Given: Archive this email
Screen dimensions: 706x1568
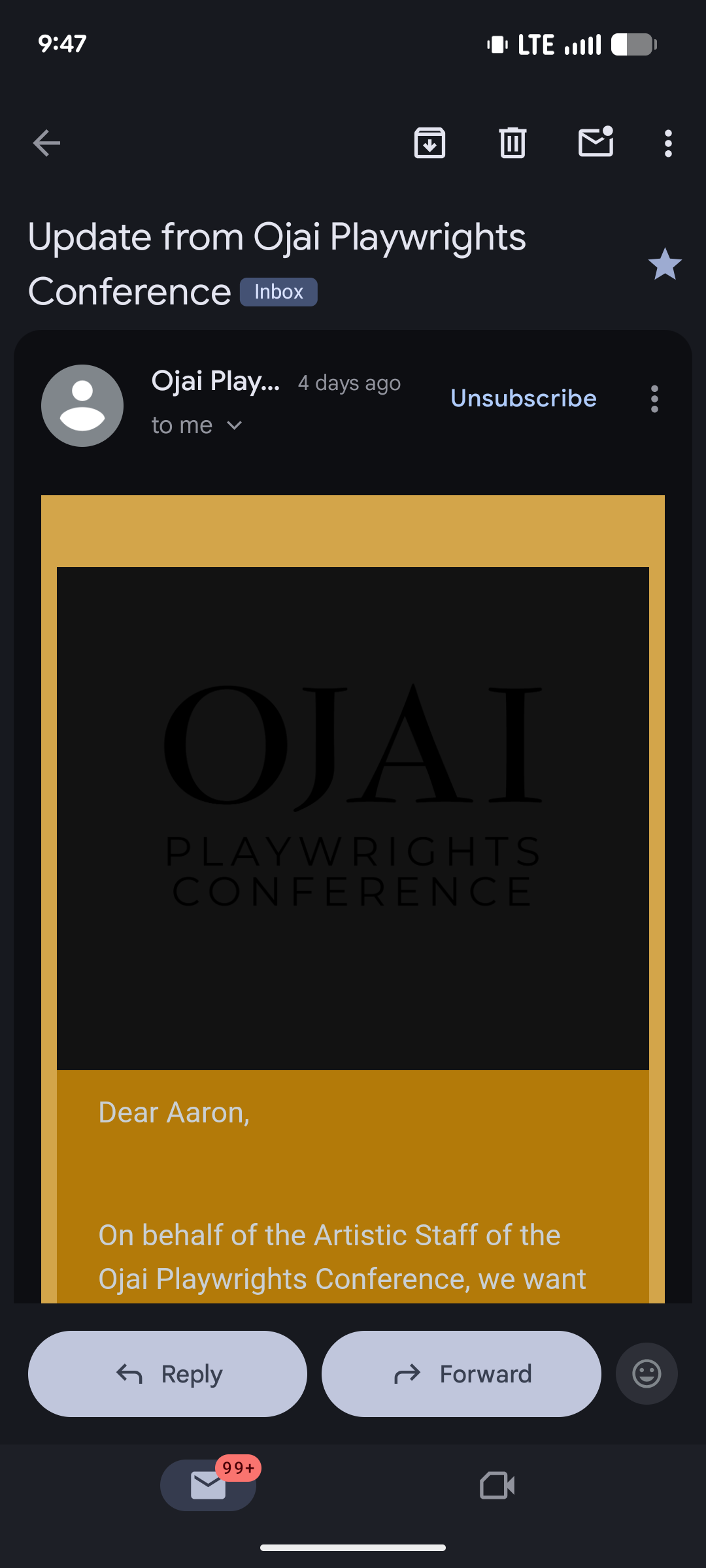Looking at the screenshot, I should tap(429, 143).
